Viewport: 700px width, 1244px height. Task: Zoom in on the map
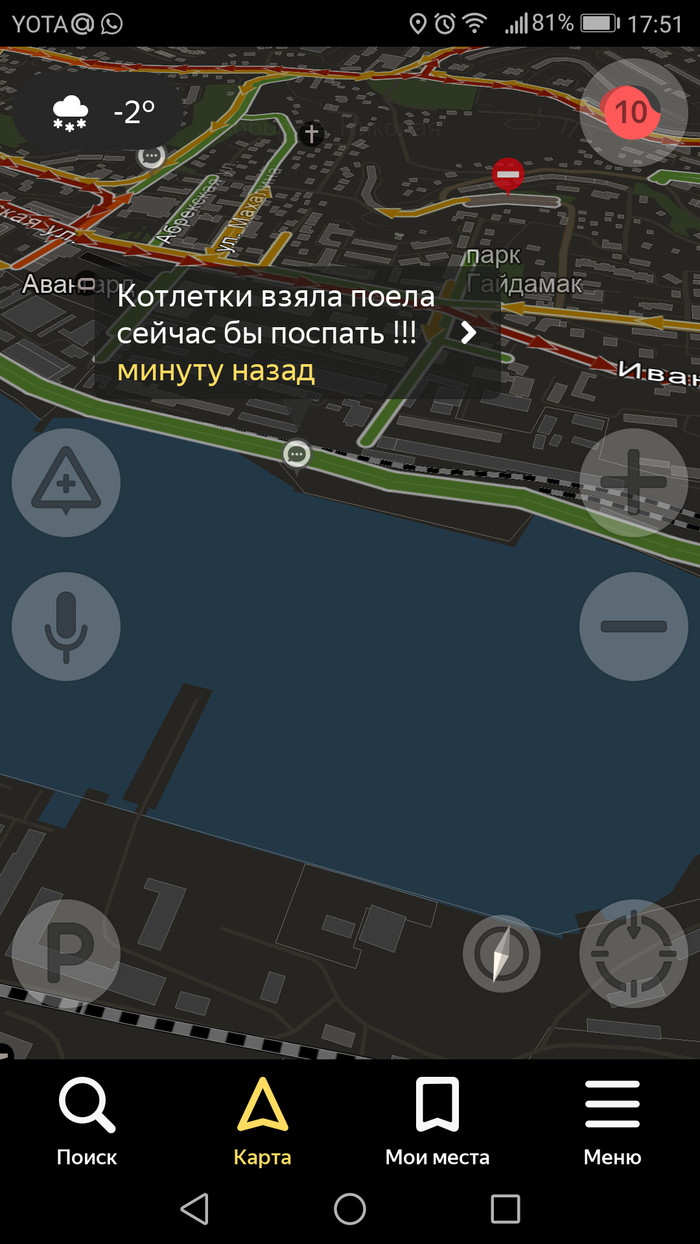634,483
